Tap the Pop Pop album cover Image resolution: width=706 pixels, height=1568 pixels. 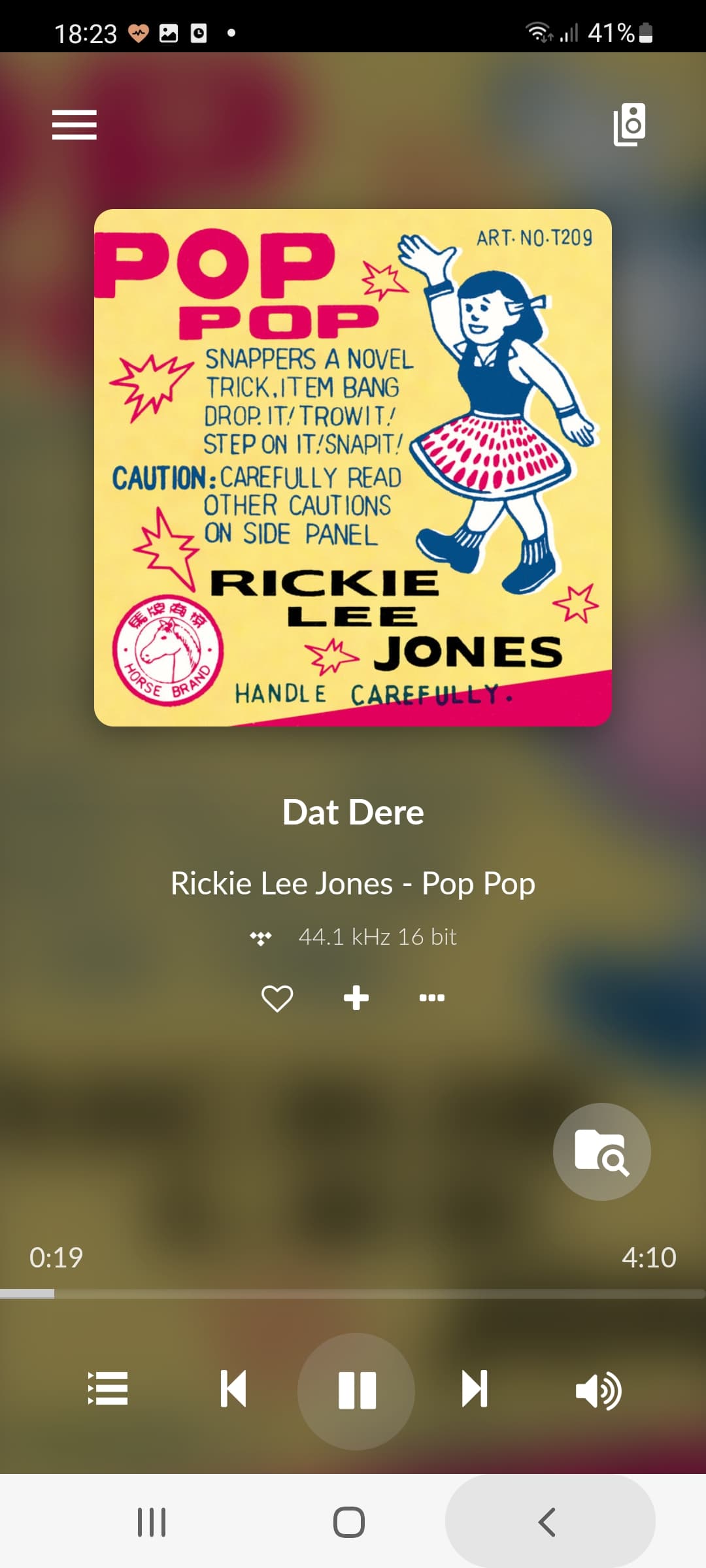[x=353, y=468]
